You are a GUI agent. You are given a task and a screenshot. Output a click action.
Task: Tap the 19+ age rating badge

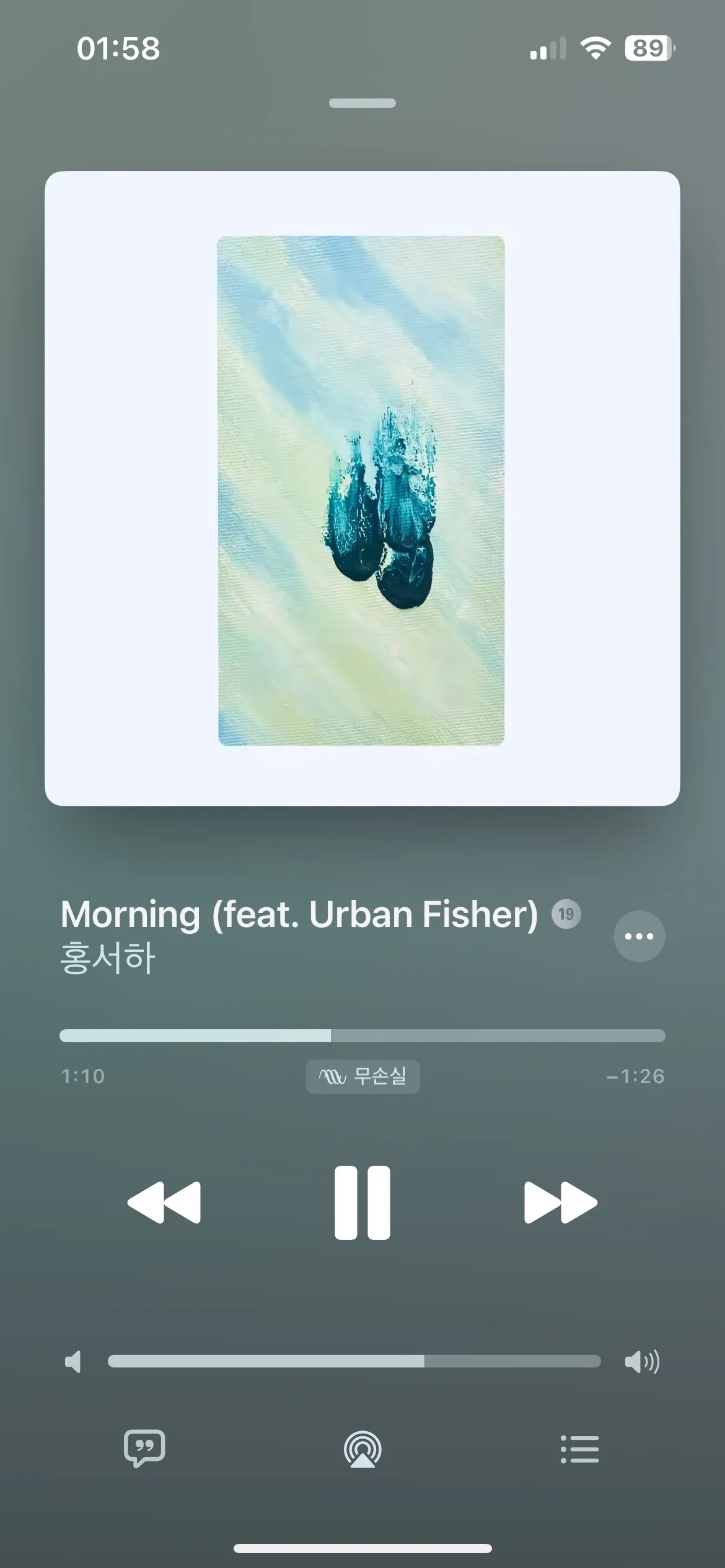566,913
